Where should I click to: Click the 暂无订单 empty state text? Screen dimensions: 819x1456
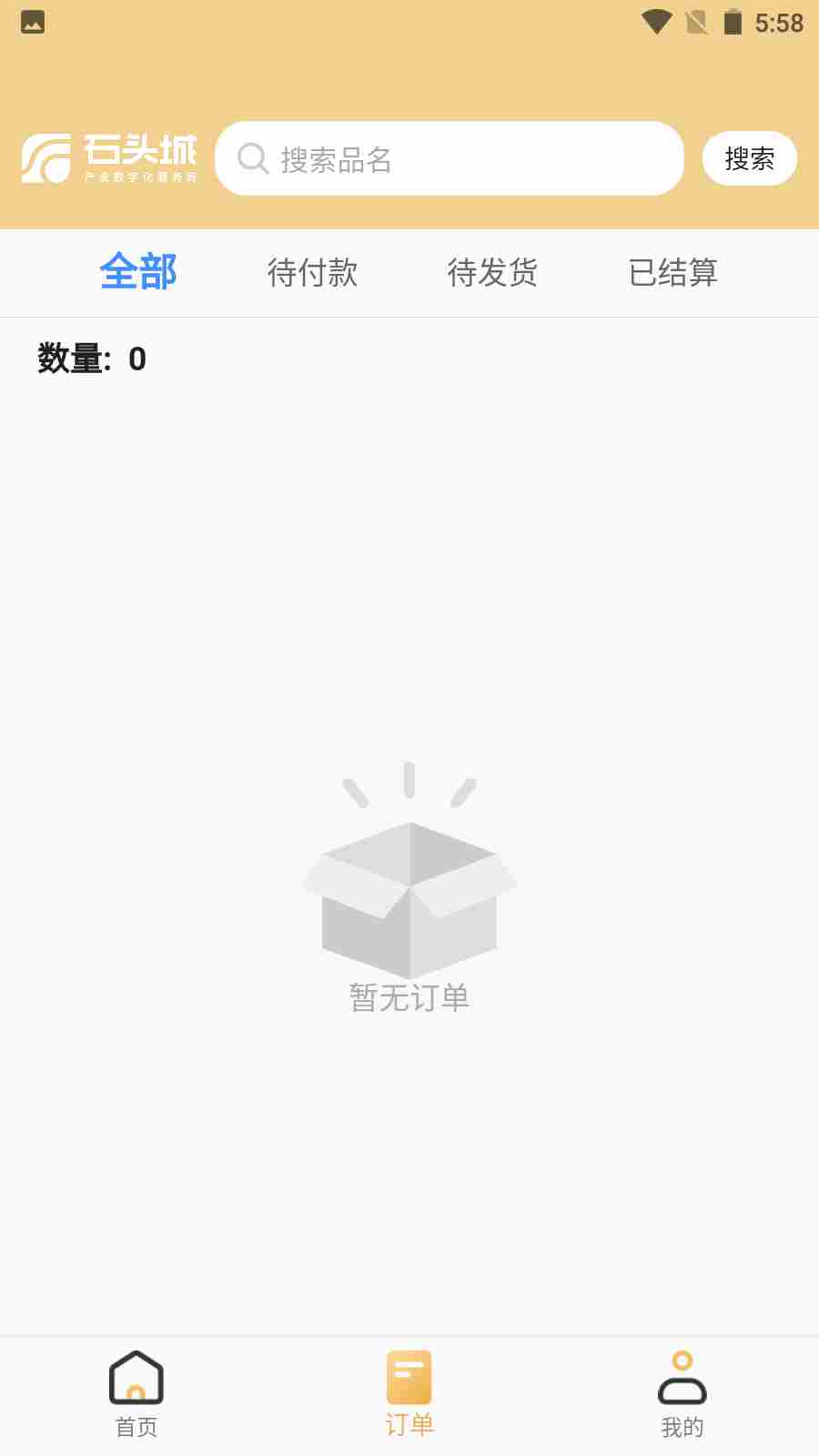point(409,996)
